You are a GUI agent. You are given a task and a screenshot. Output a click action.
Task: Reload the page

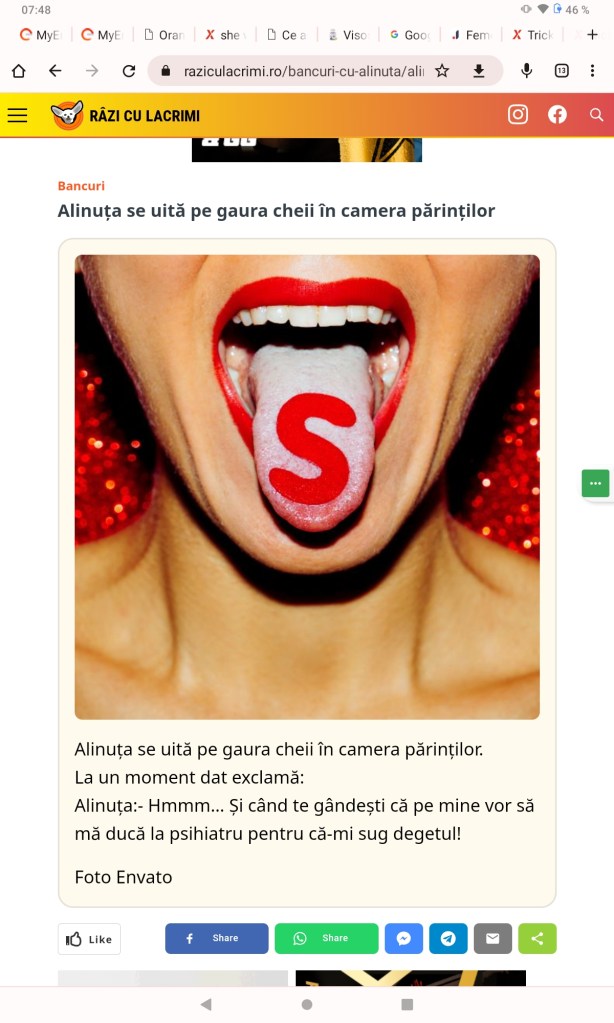click(128, 71)
